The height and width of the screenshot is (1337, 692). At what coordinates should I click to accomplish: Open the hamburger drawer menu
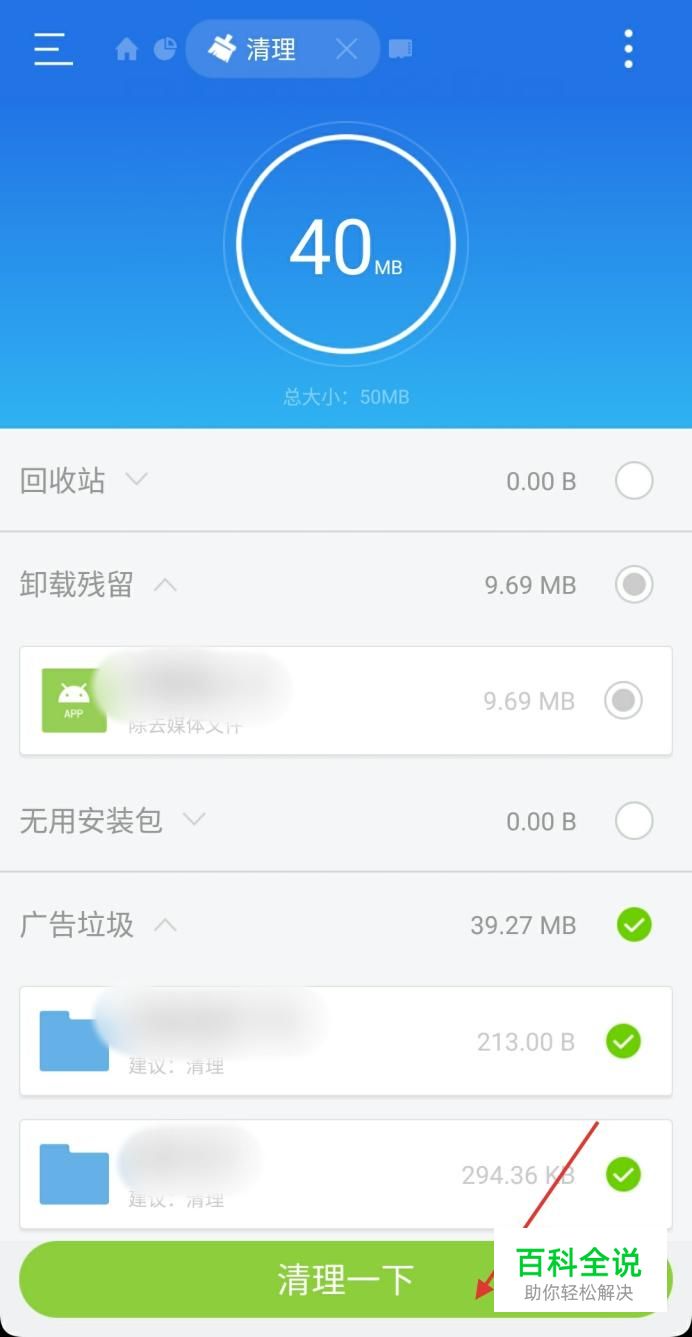point(53,48)
